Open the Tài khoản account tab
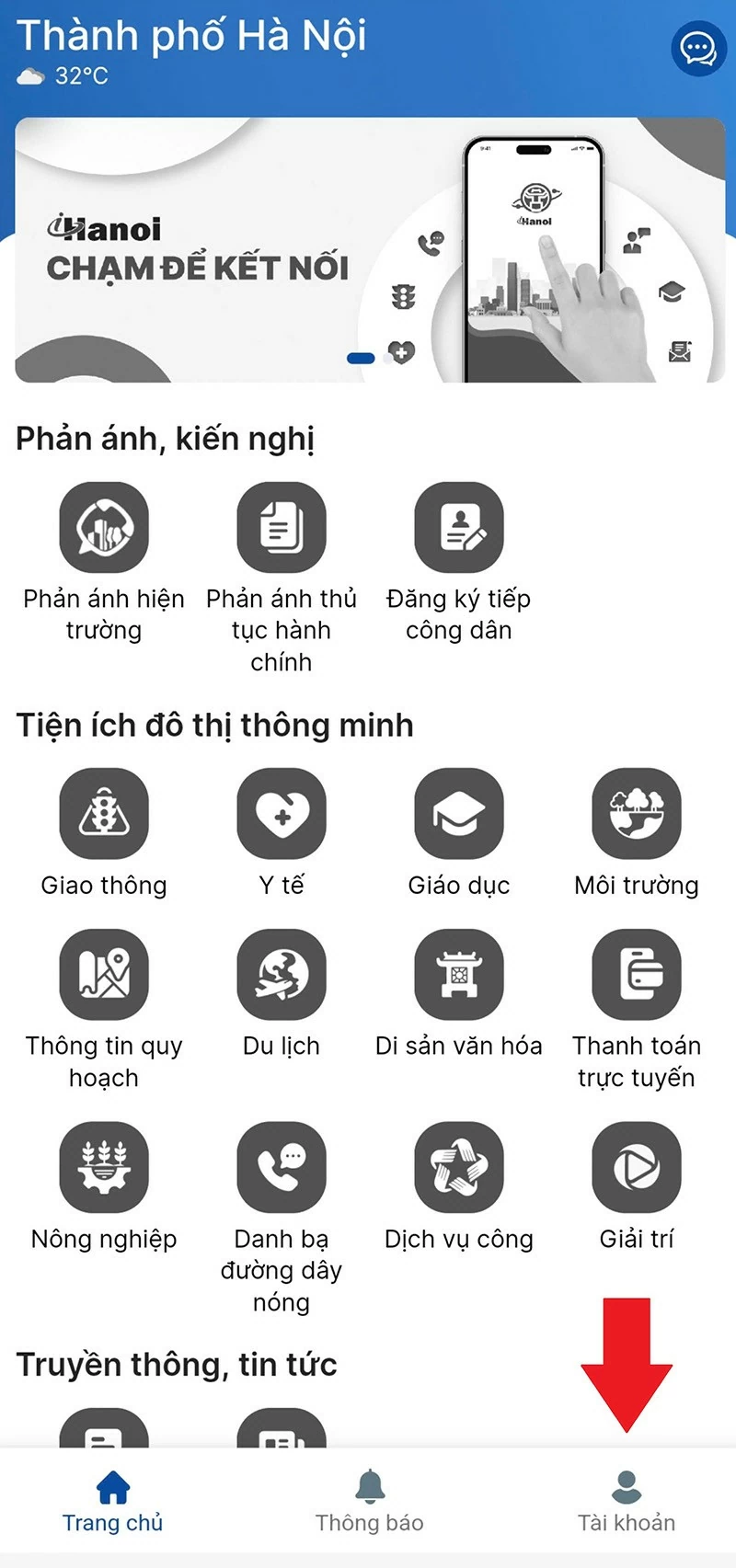Image resolution: width=736 pixels, height=1568 pixels. [629, 1499]
